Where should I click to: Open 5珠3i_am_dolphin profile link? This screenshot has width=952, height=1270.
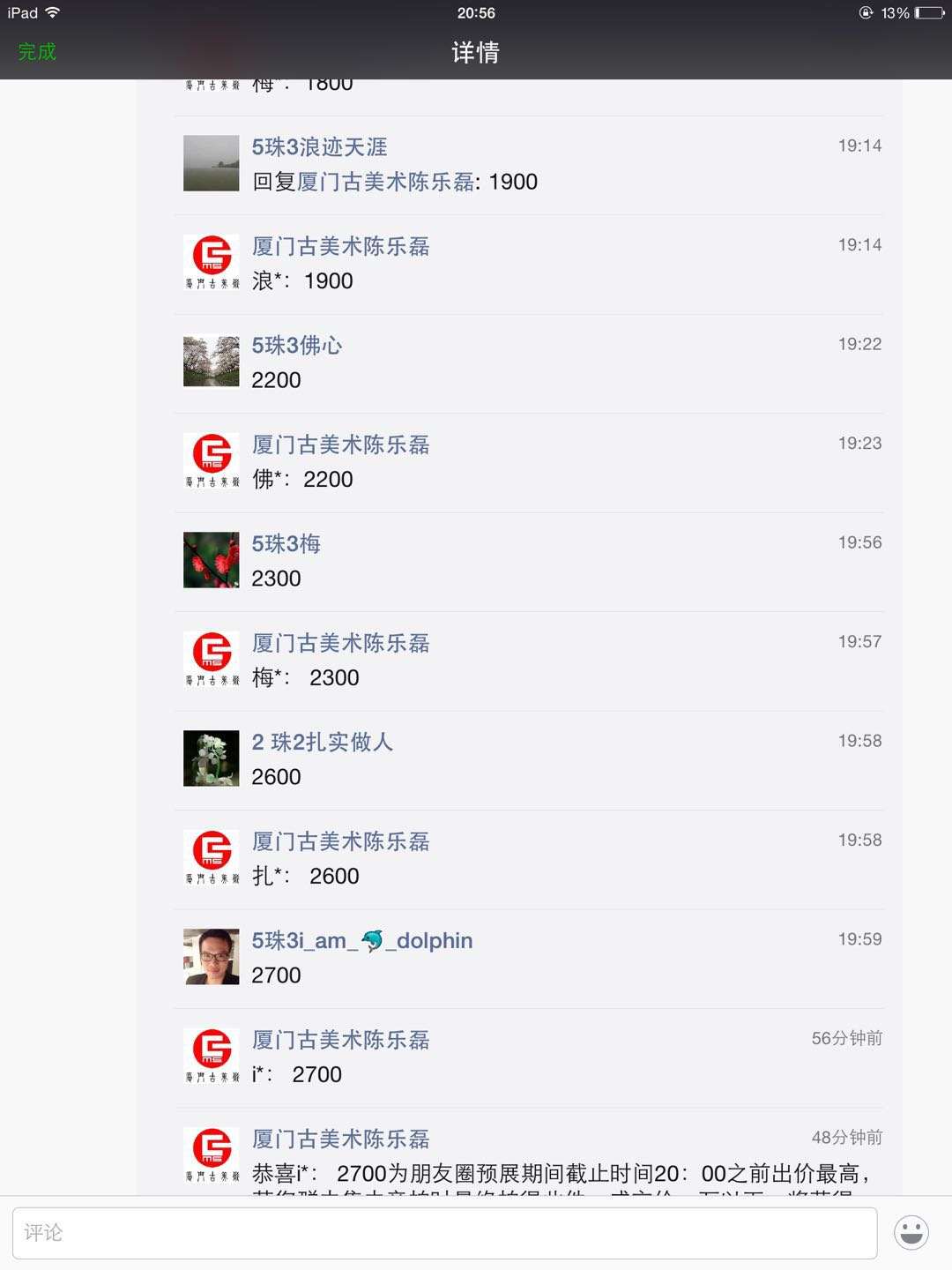click(x=361, y=941)
